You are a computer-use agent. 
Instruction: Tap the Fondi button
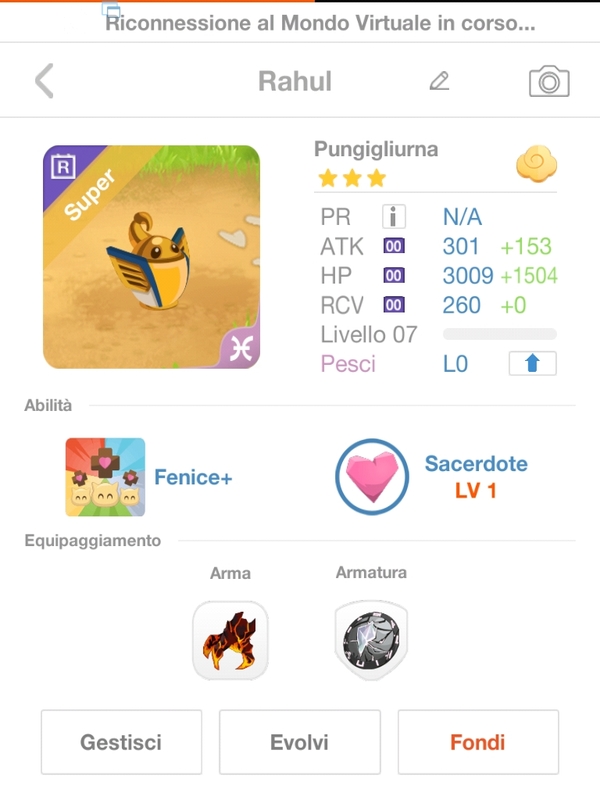[x=478, y=743]
